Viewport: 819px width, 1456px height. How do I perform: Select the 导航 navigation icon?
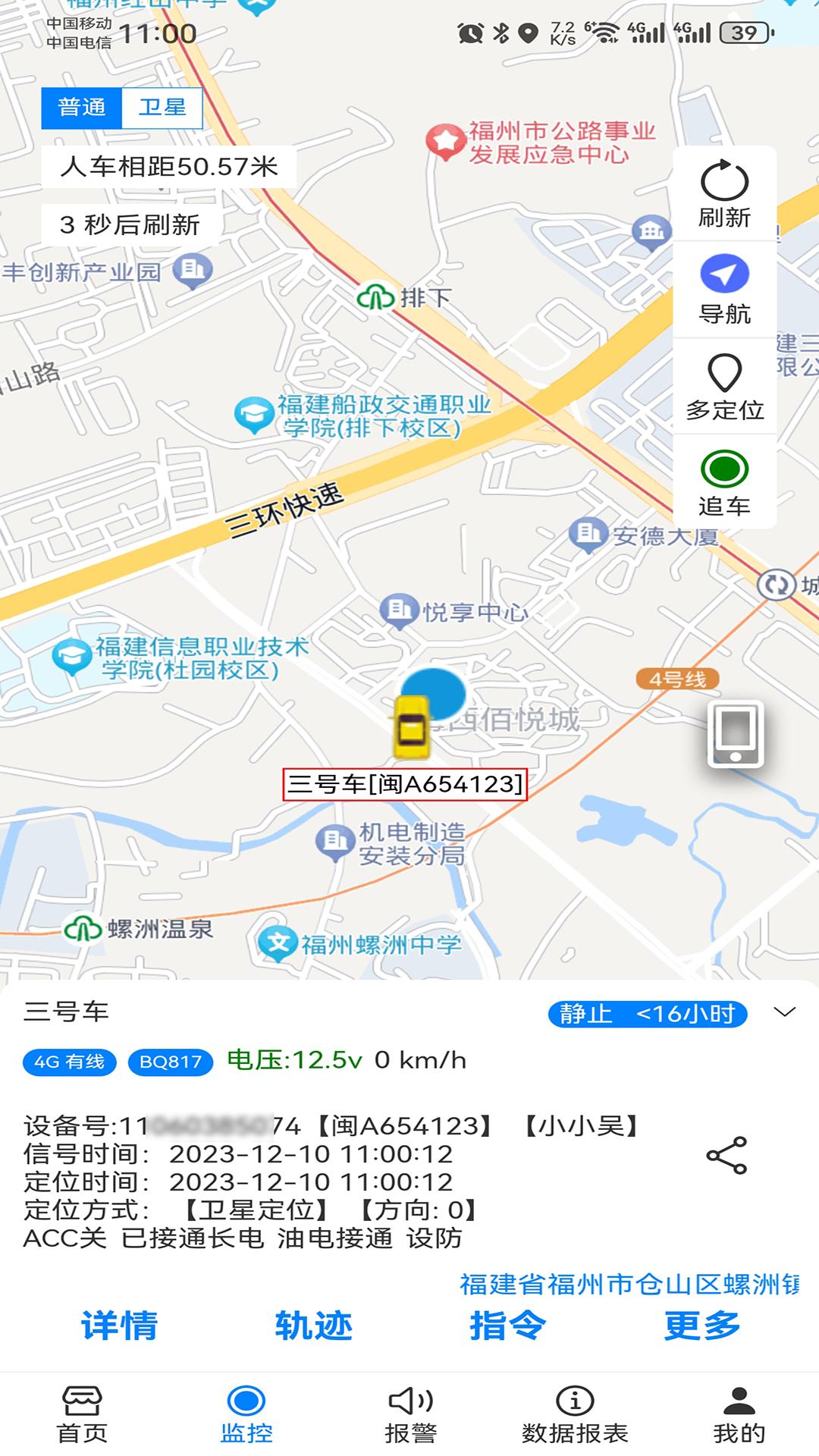point(724,284)
